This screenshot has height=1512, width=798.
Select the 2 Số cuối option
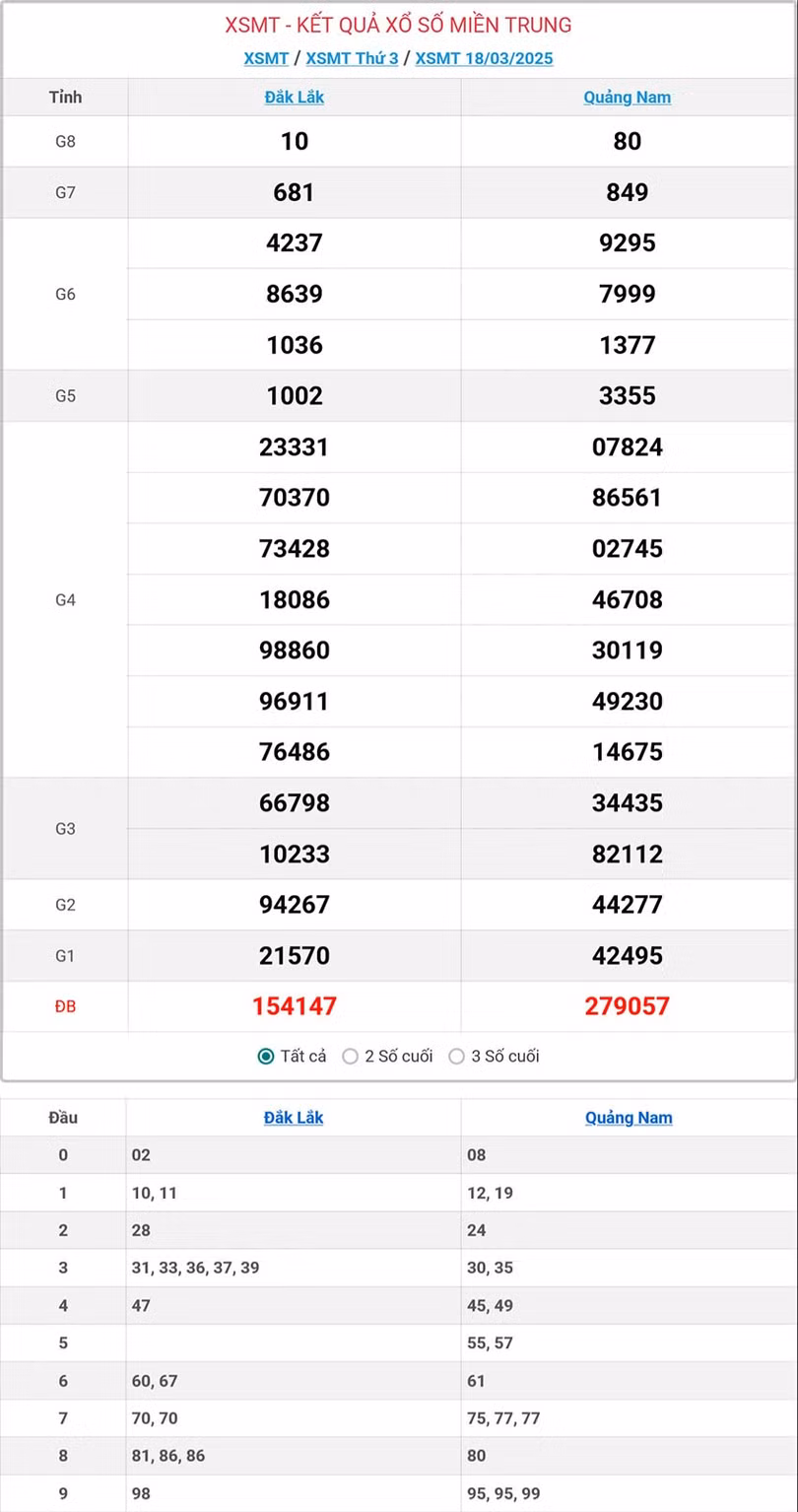click(x=350, y=1057)
